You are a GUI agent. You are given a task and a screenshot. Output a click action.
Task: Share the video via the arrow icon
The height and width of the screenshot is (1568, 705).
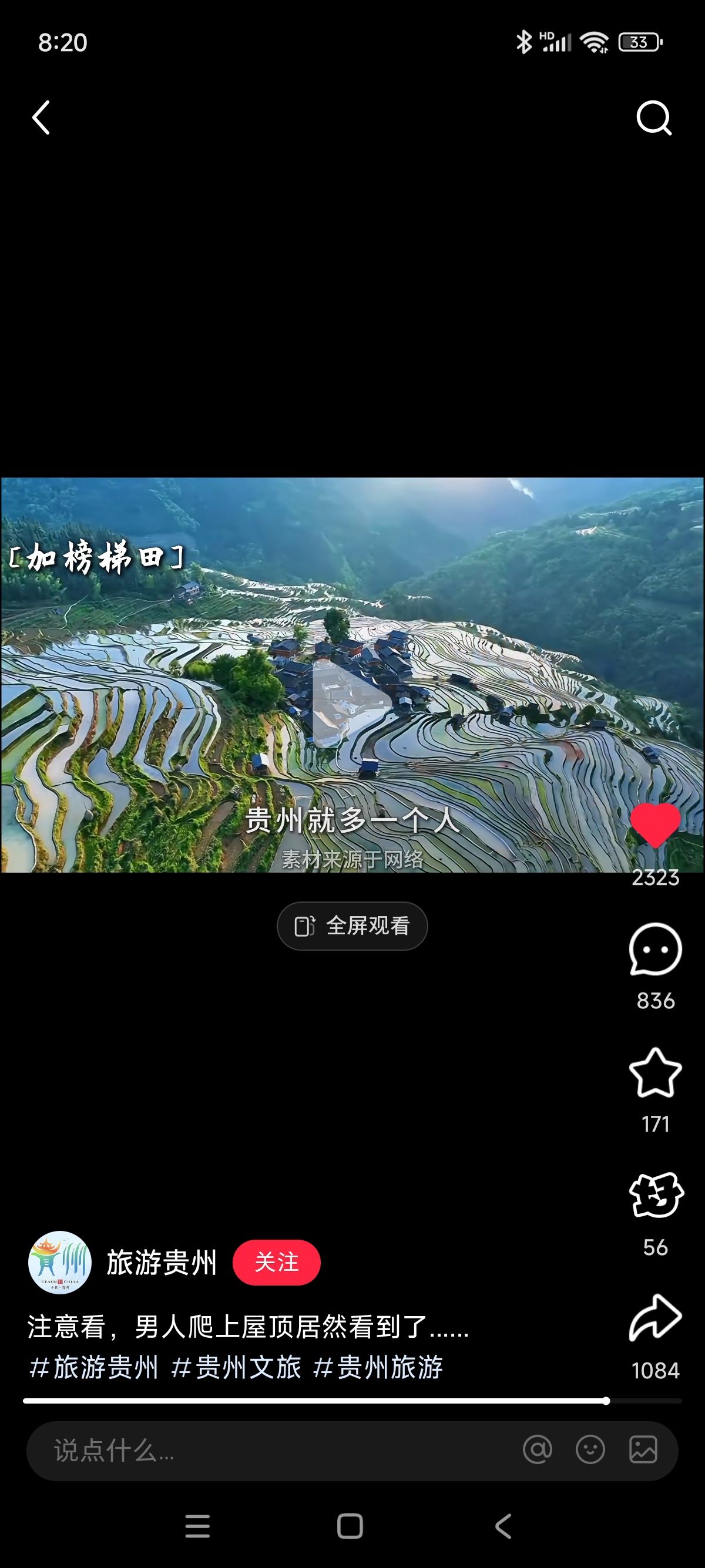pyautogui.click(x=655, y=1318)
